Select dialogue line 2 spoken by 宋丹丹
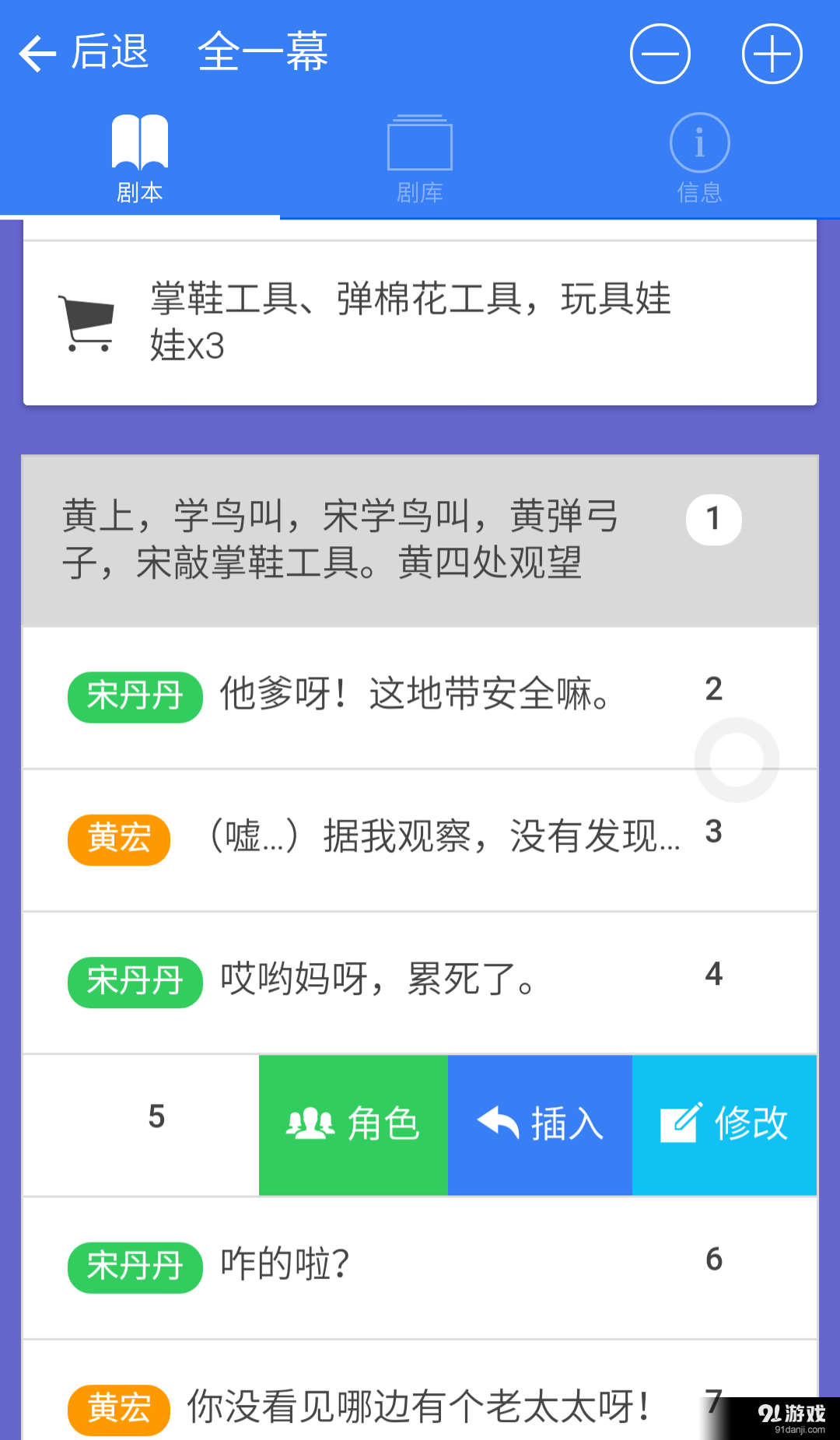Image resolution: width=840 pixels, height=1440 pixels. (x=420, y=697)
